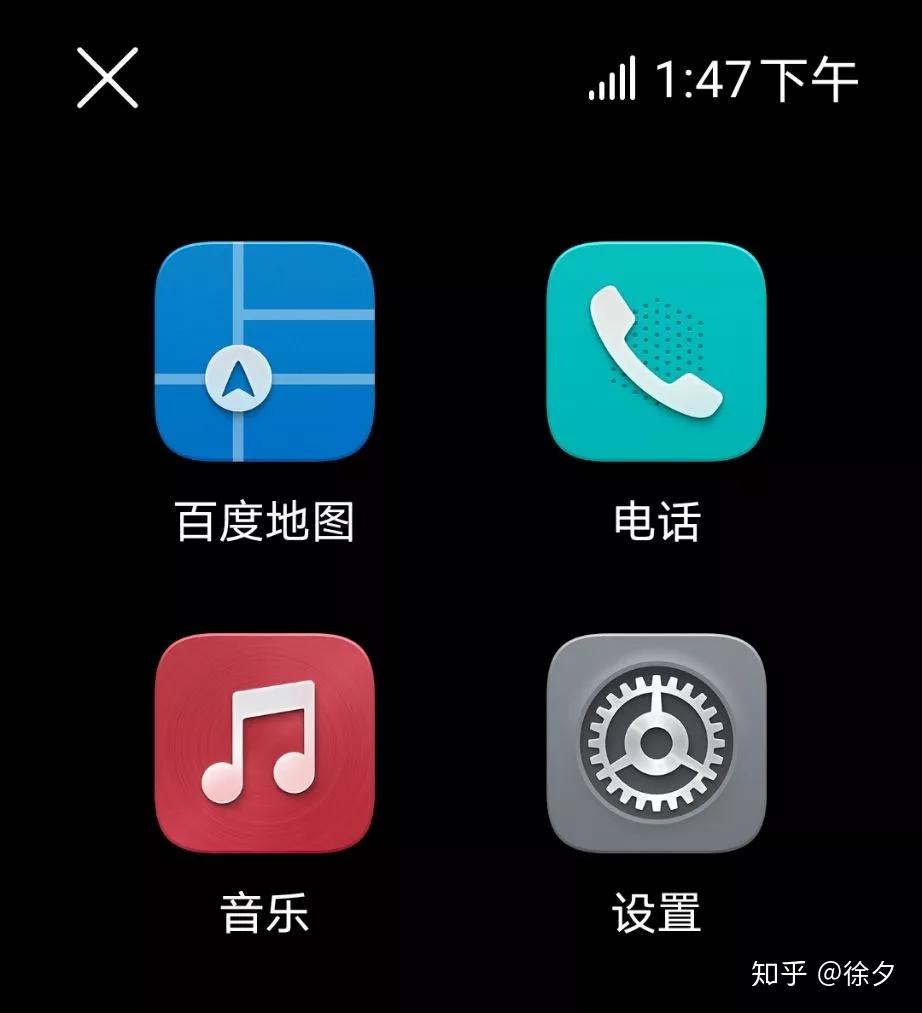This screenshot has height=1013, width=922.
Task: Tap the X to close the app drawer
Action: pos(108,78)
